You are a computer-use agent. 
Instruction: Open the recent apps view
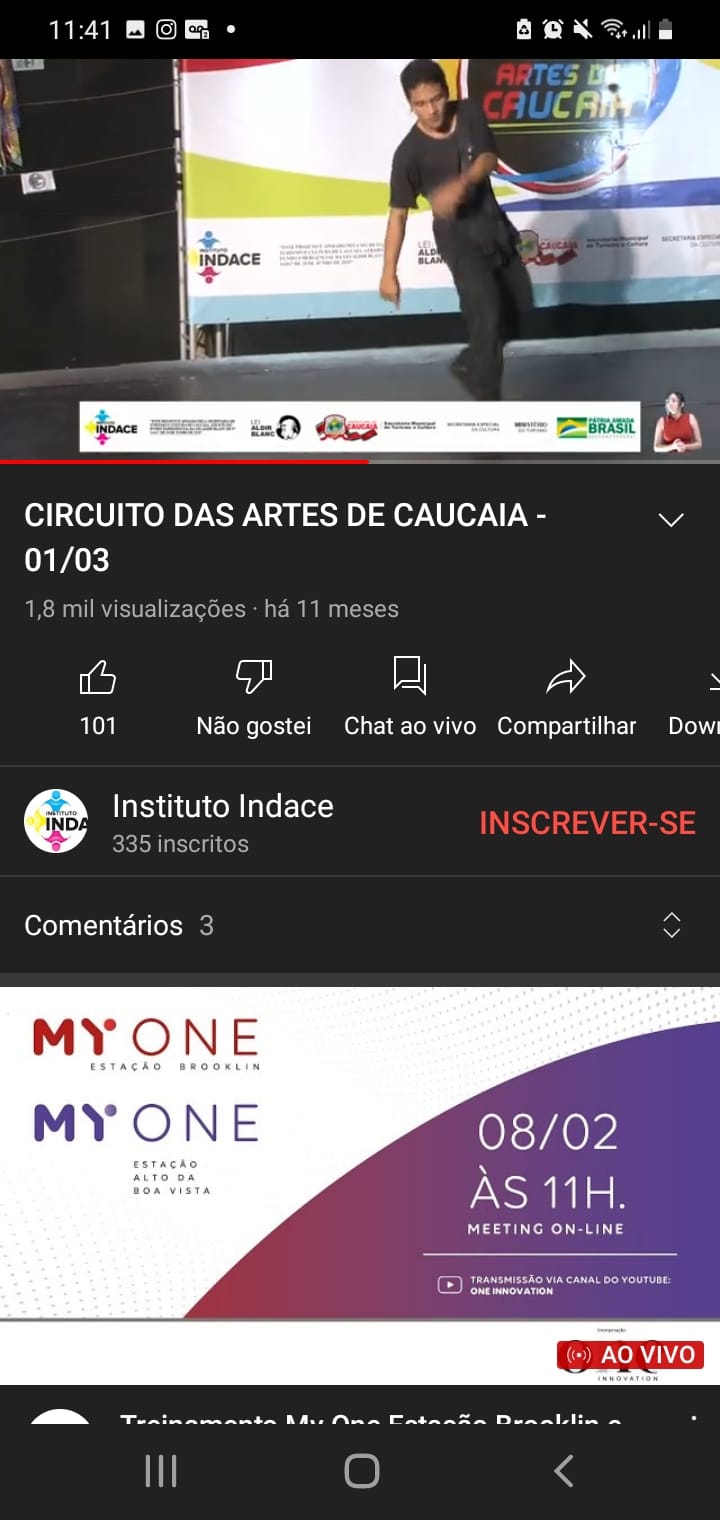161,1471
